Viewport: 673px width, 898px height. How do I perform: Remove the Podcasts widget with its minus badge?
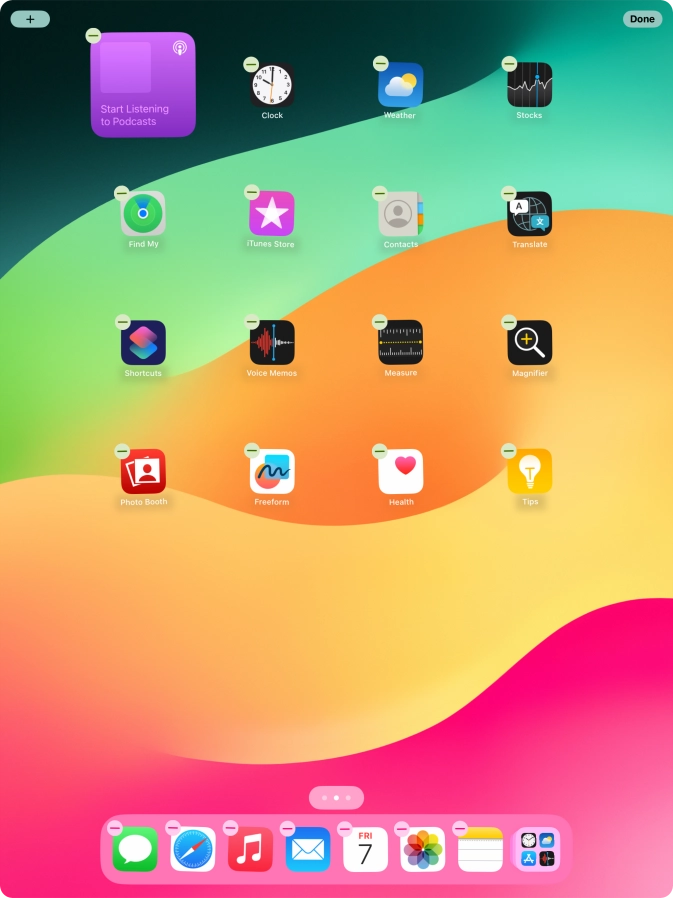pyautogui.click(x=93, y=35)
